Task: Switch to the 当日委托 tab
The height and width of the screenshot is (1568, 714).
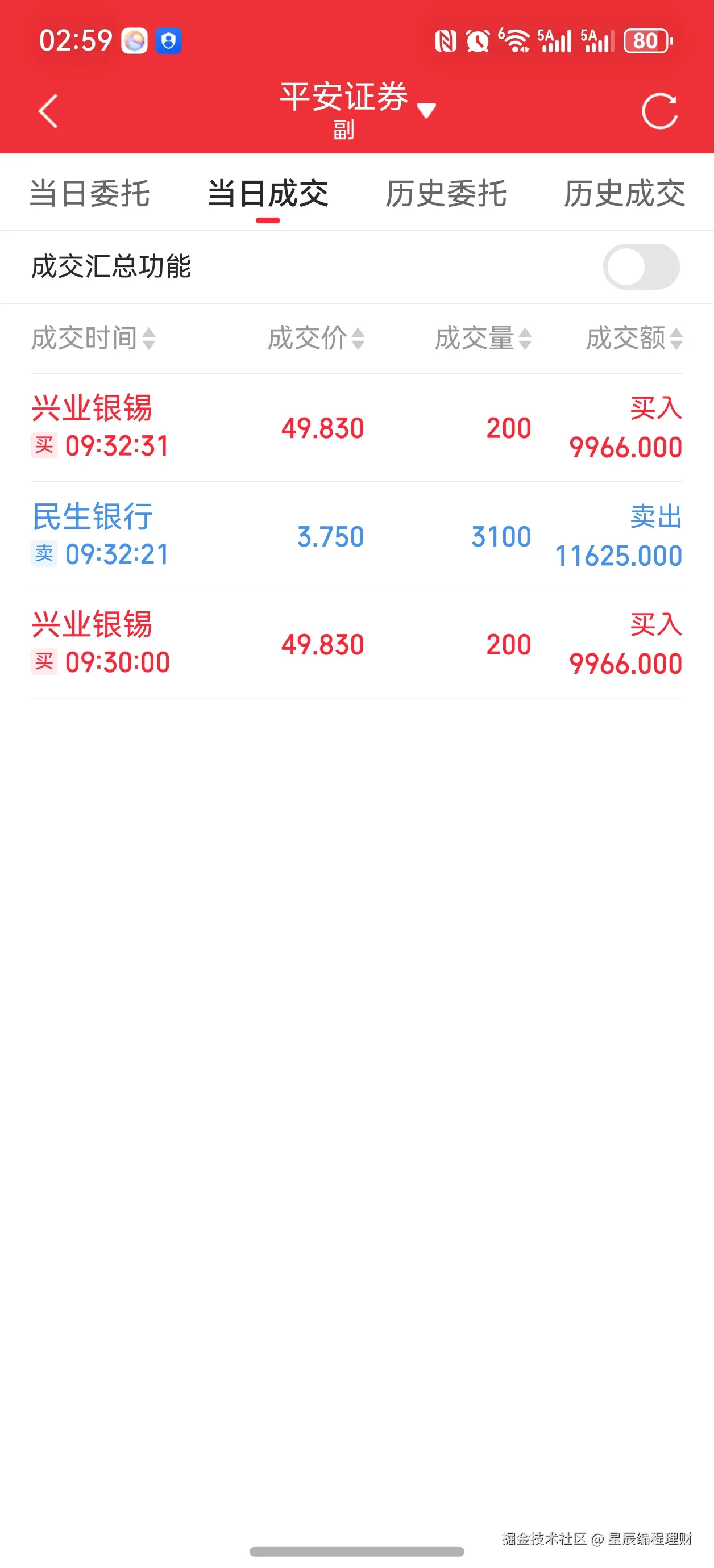Action: pyautogui.click(x=90, y=194)
